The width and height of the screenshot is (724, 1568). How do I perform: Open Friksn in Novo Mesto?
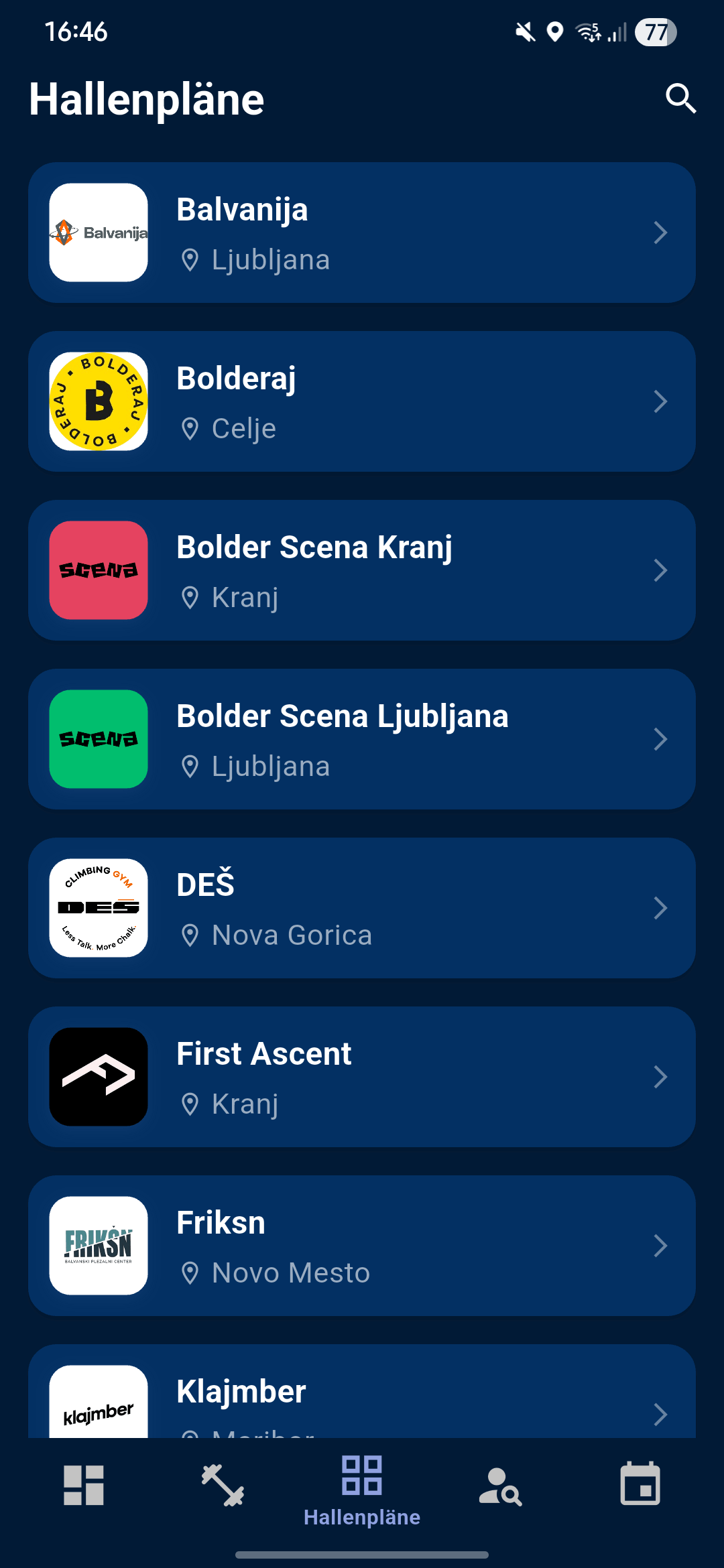point(362,1246)
